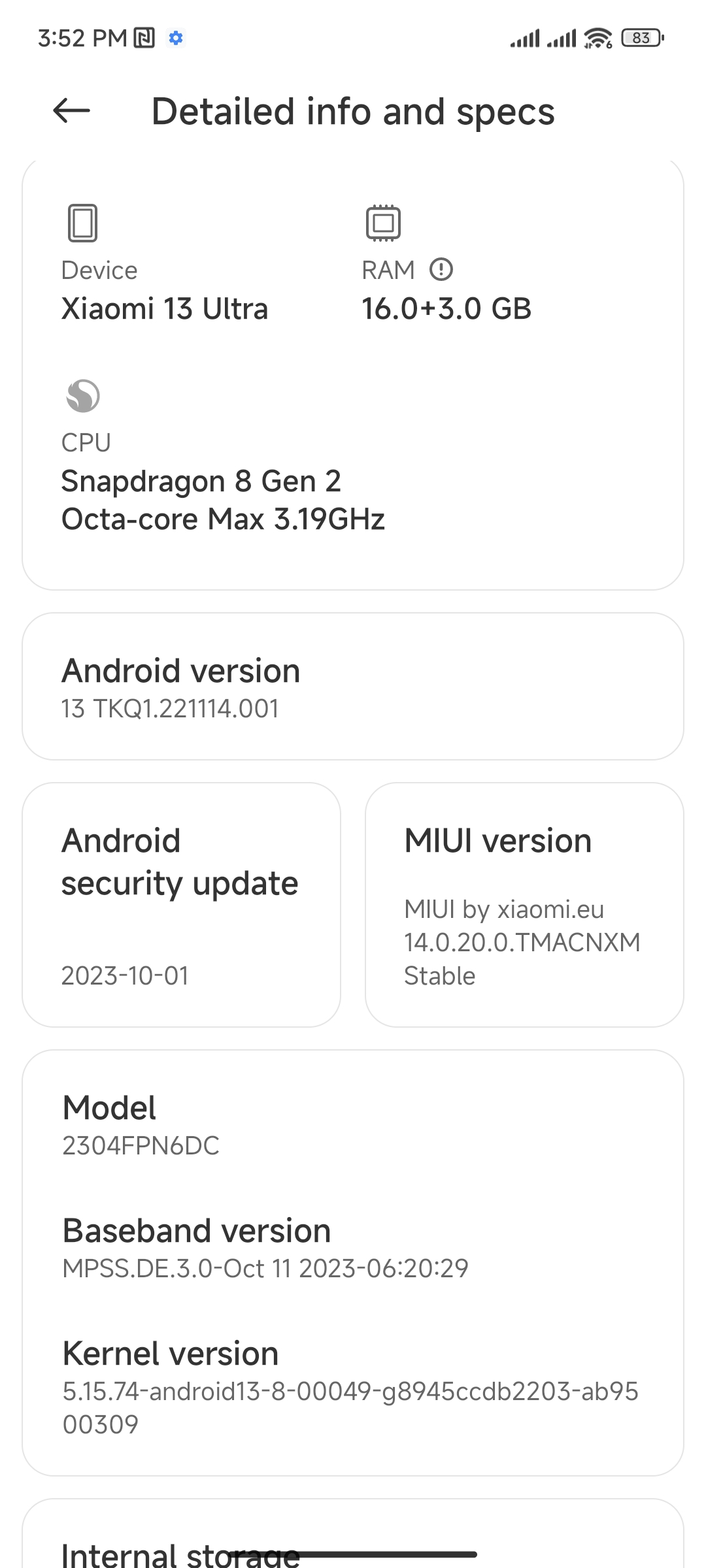Go back using the top arrow
The height and width of the screenshot is (1568, 706).
point(71,110)
